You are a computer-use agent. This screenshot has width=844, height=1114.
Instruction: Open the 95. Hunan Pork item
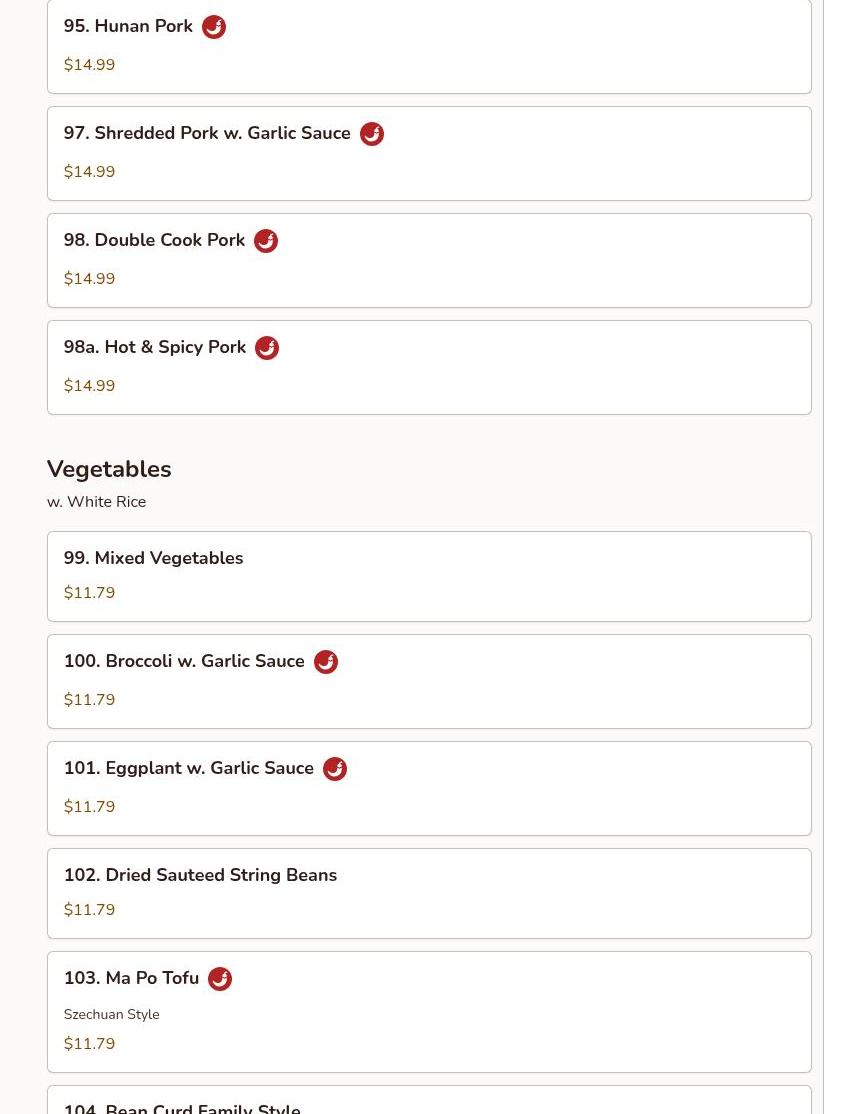coord(428,46)
